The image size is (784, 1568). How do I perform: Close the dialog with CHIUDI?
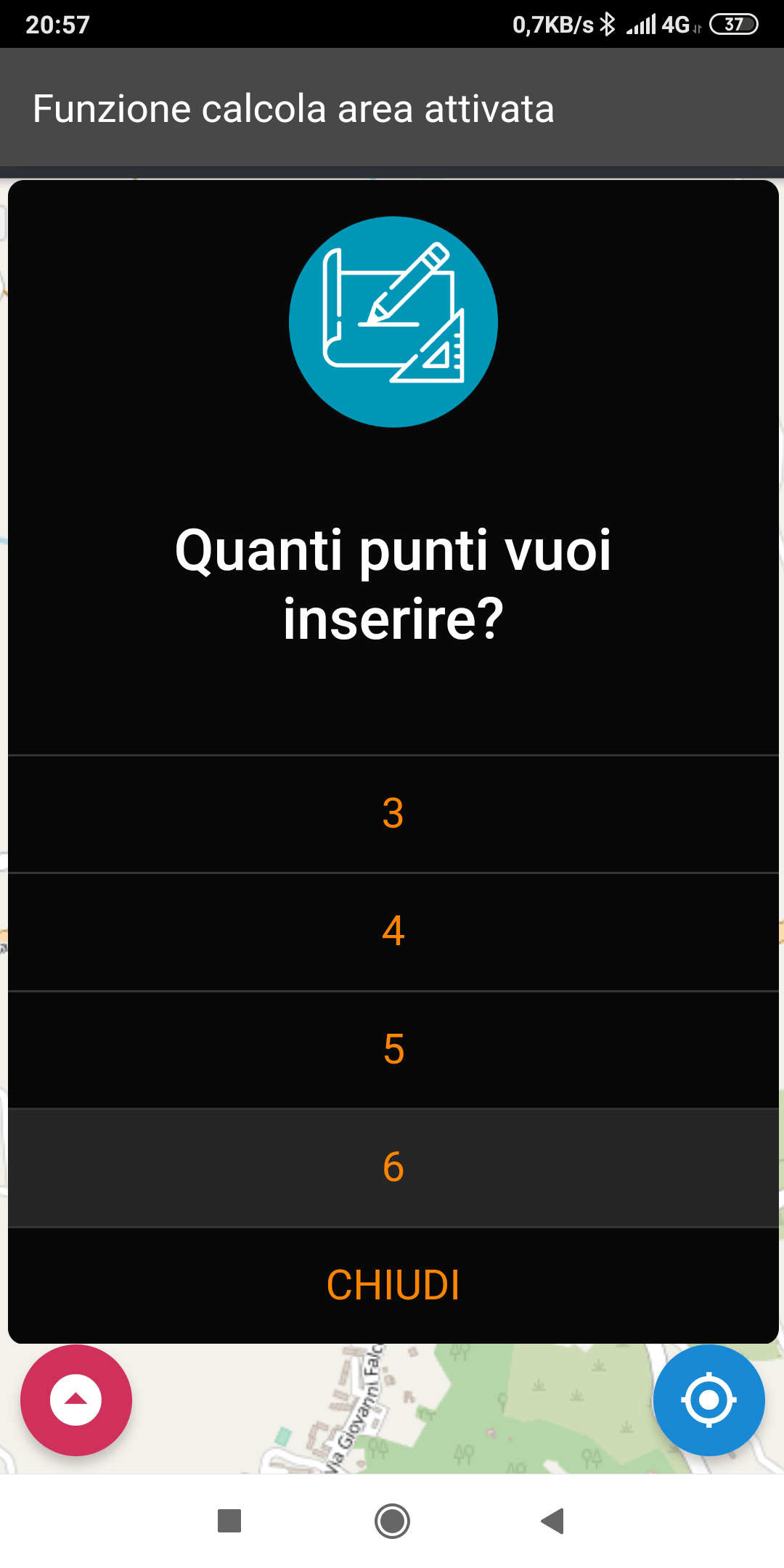393,1286
